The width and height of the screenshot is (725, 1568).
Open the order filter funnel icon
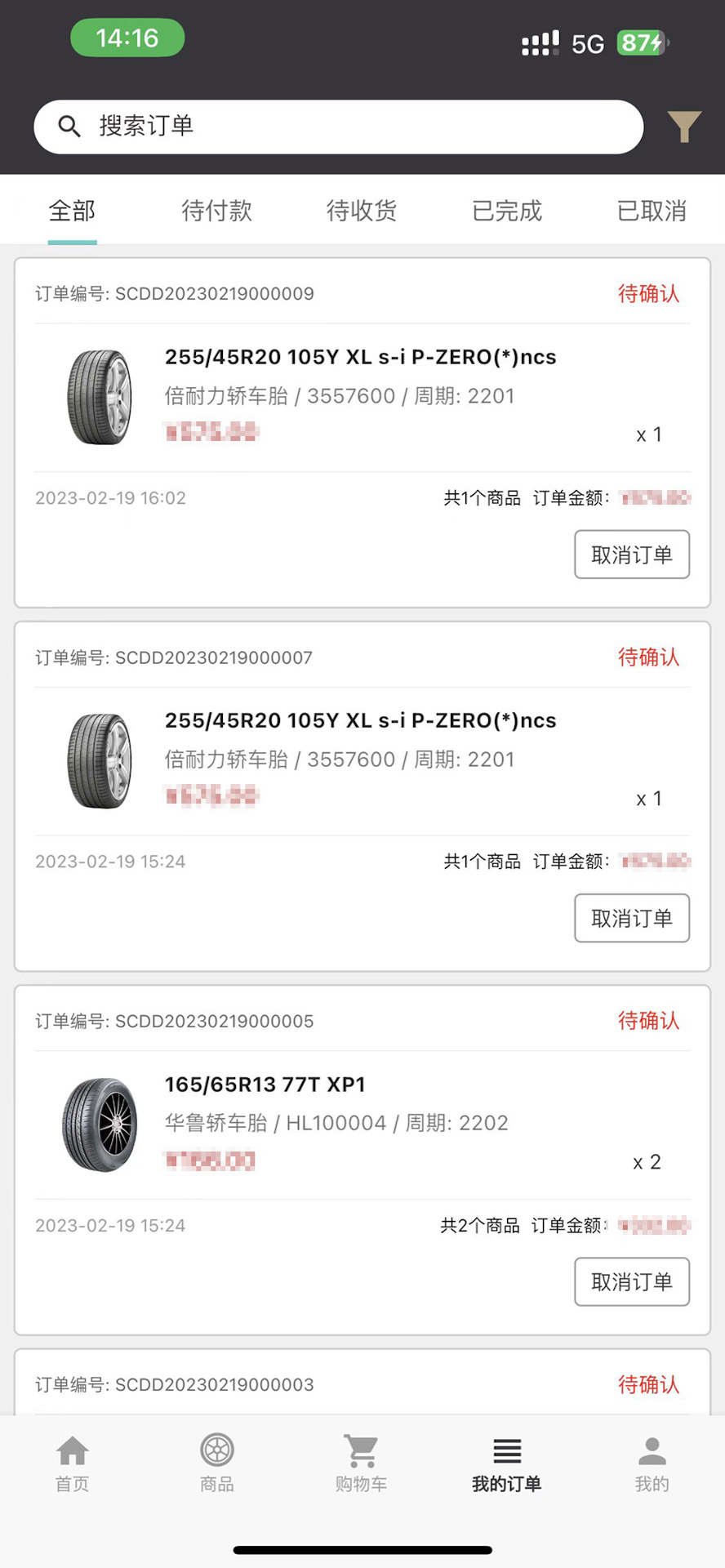[684, 127]
